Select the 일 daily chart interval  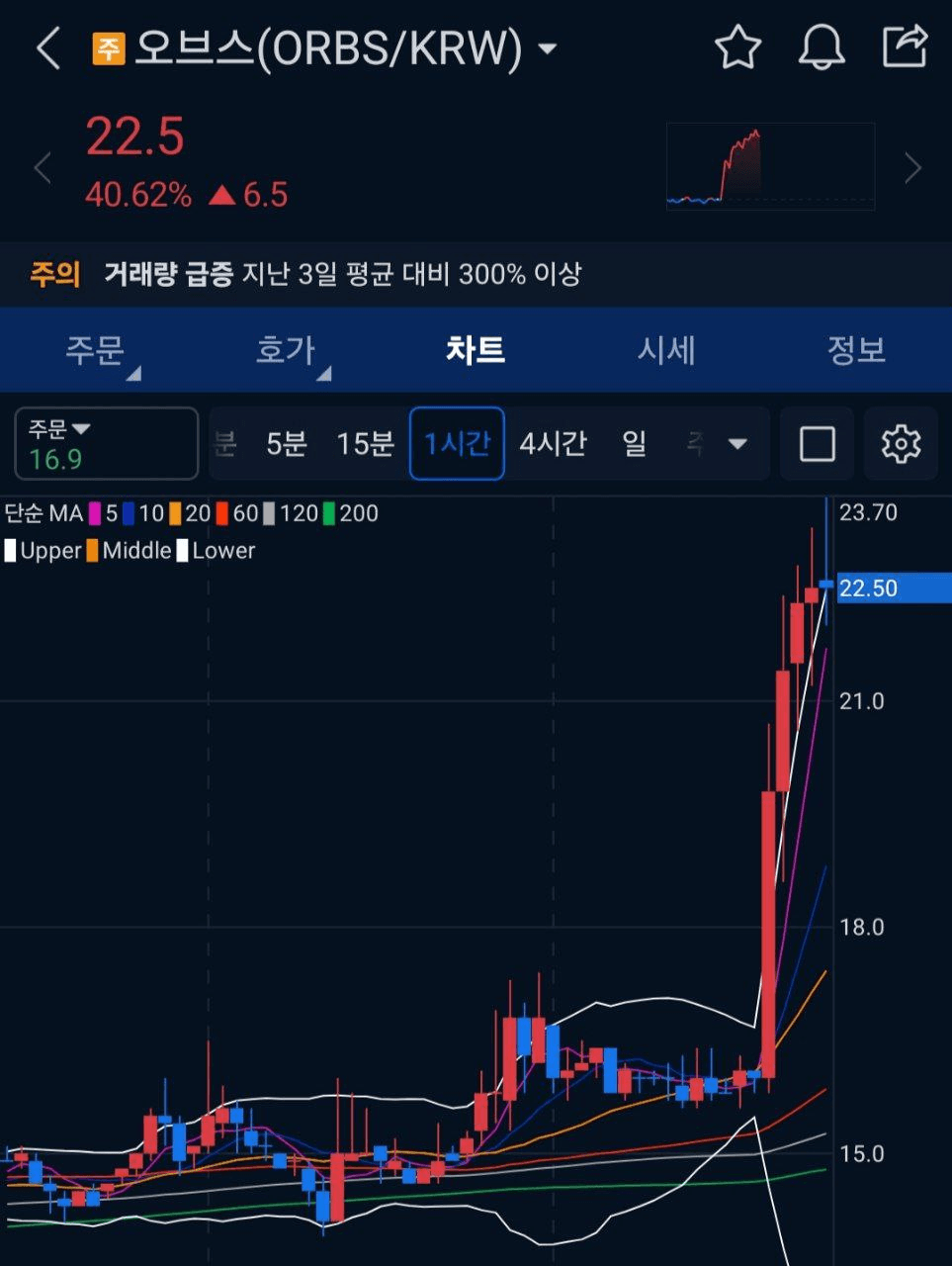pyautogui.click(x=635, y=444)
